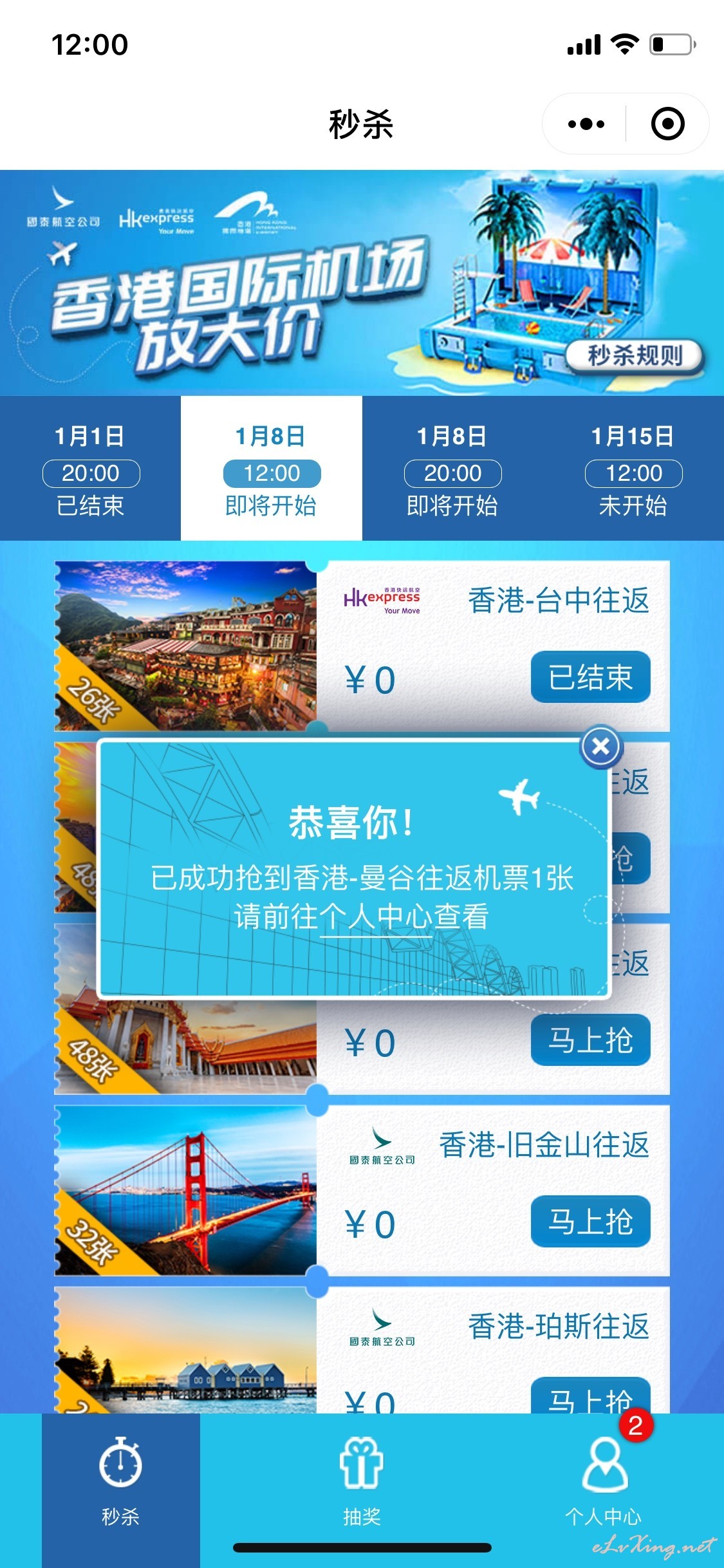Open the 香港-台中往返 ticket card
The width and height of the screenshot is (724, 1568).
pos(362,646)
